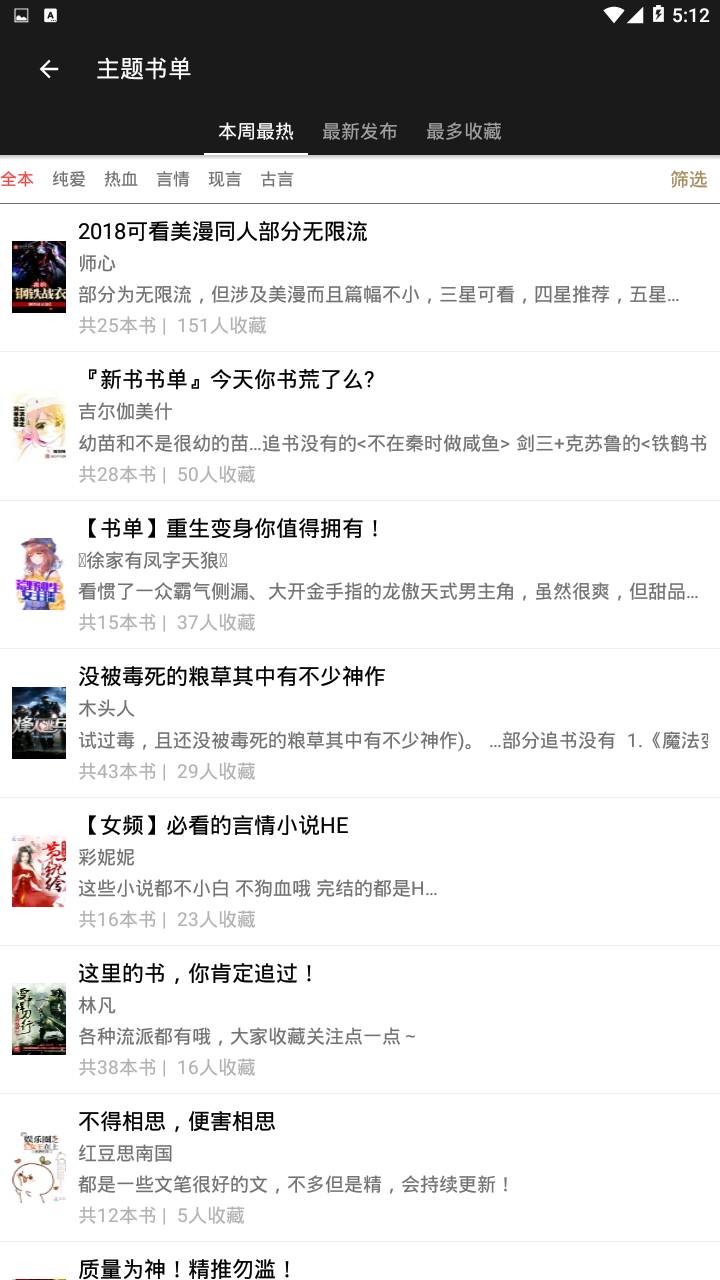Select the 热血 filter chip
This screenshot has width=720, height=1280.
click(121, 180)
